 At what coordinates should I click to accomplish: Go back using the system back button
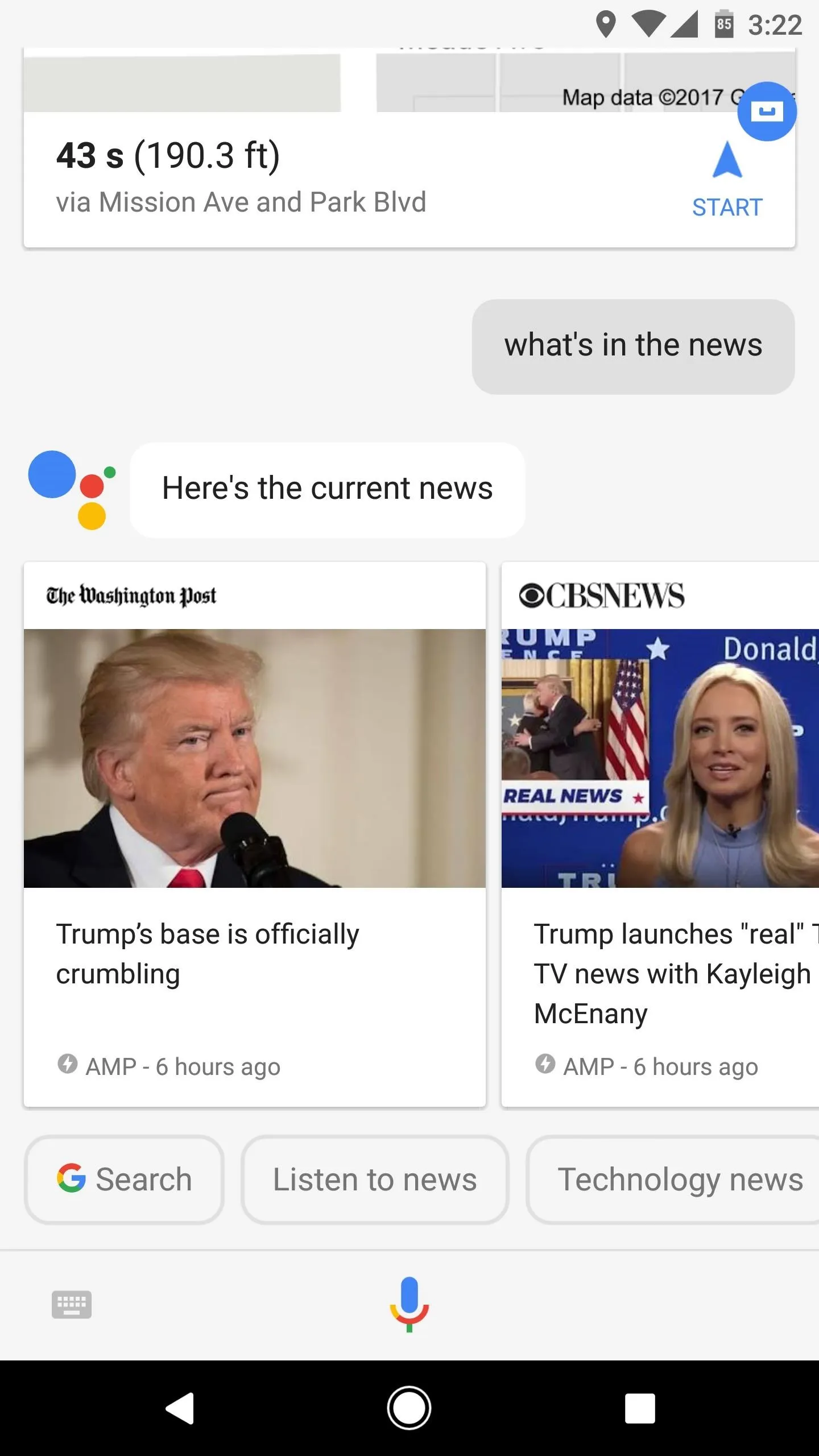180,1408
